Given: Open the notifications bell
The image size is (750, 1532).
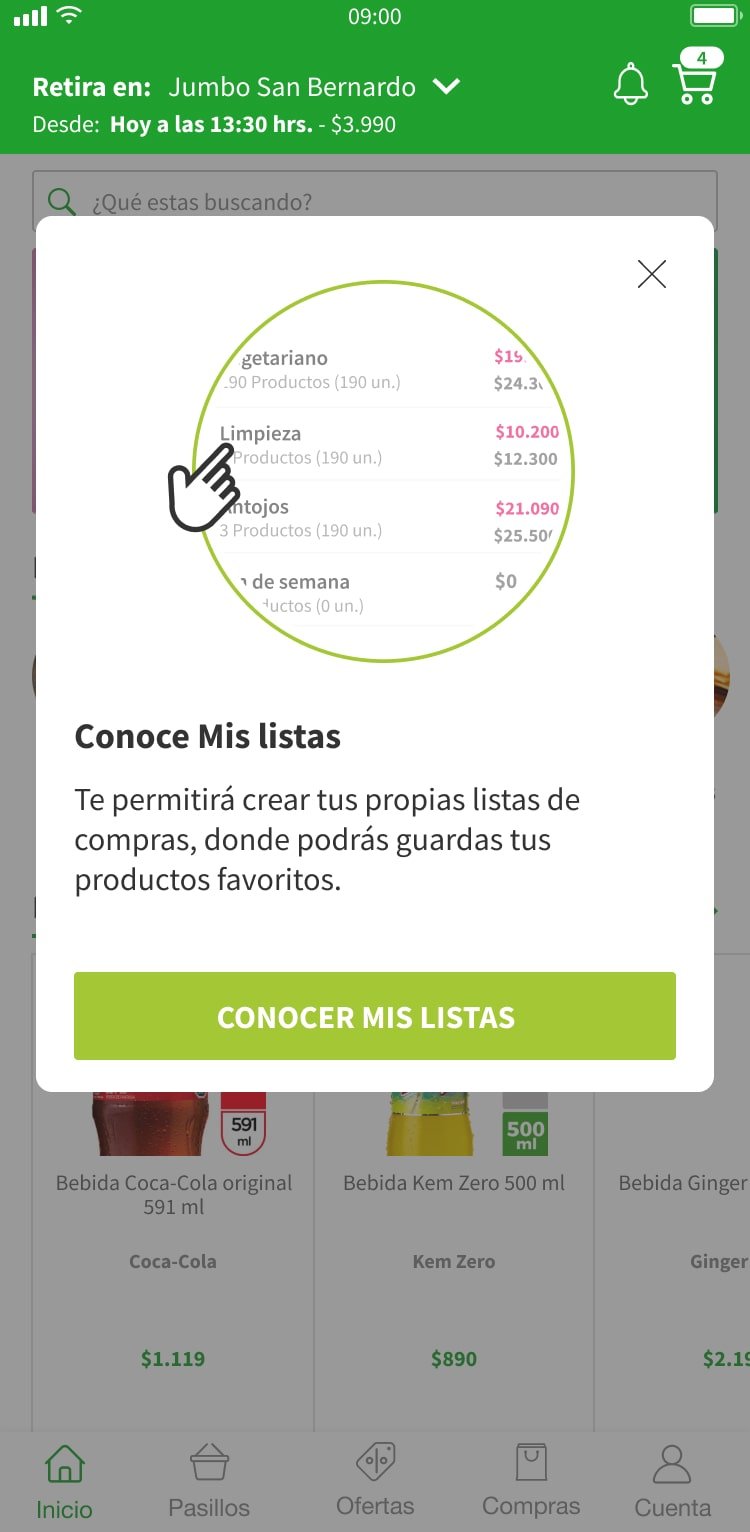Looking at the screenshot, I should point(630,85).
